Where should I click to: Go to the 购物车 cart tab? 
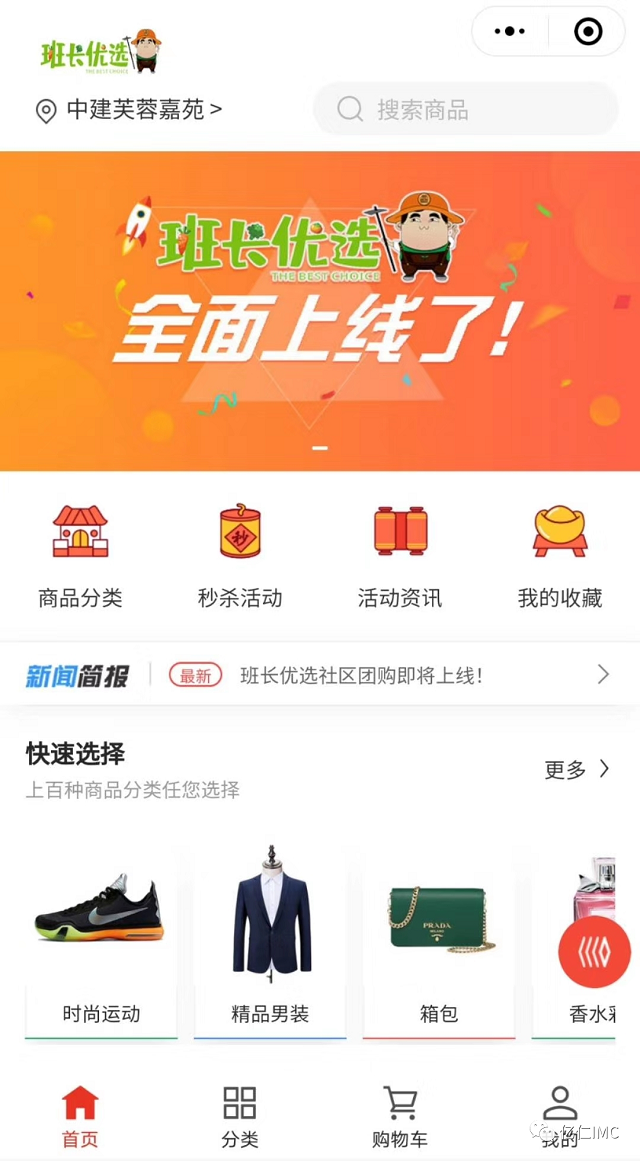400,1117
